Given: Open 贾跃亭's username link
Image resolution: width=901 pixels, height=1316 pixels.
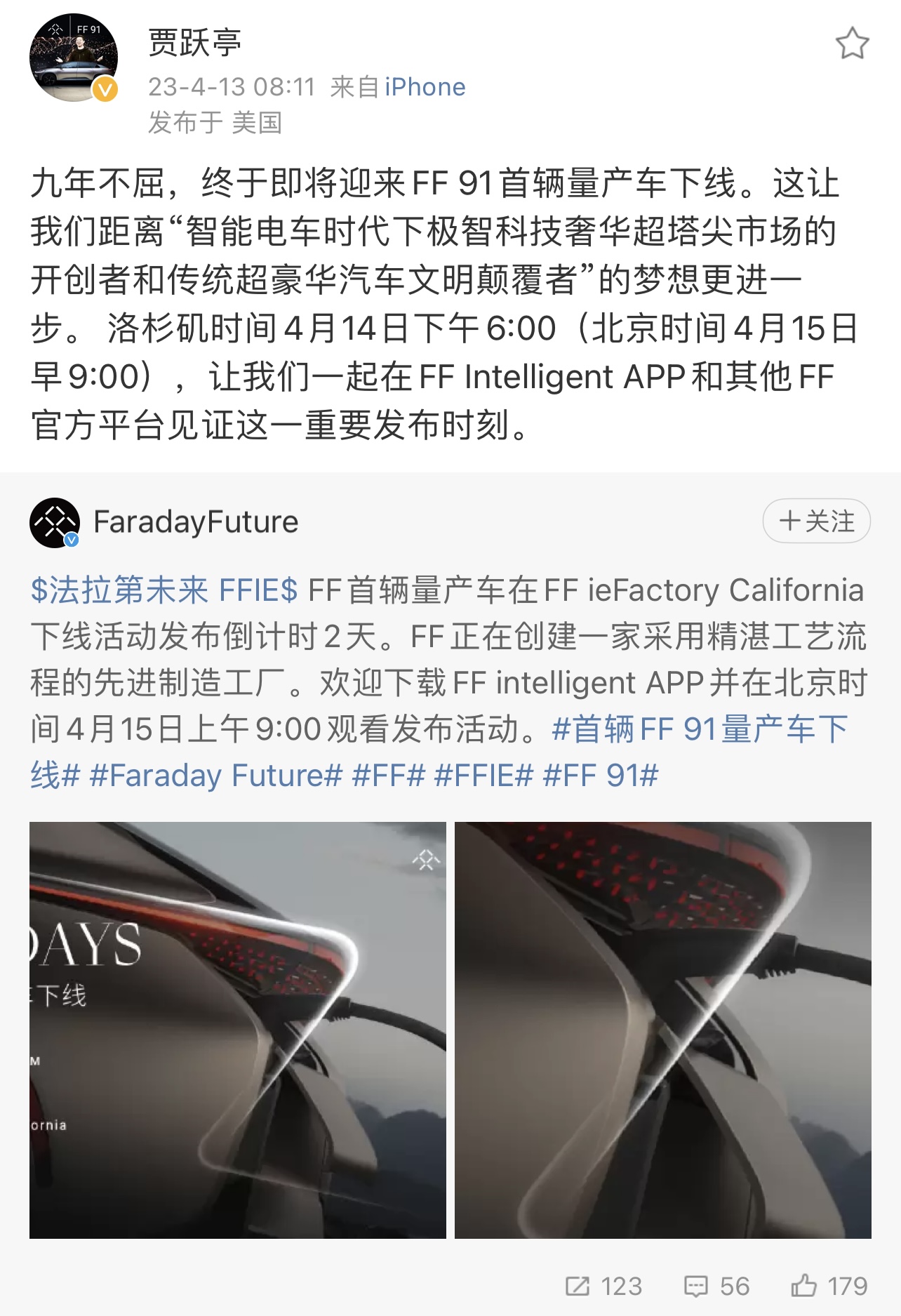Looking at the screenshot, I should point(195,42).
